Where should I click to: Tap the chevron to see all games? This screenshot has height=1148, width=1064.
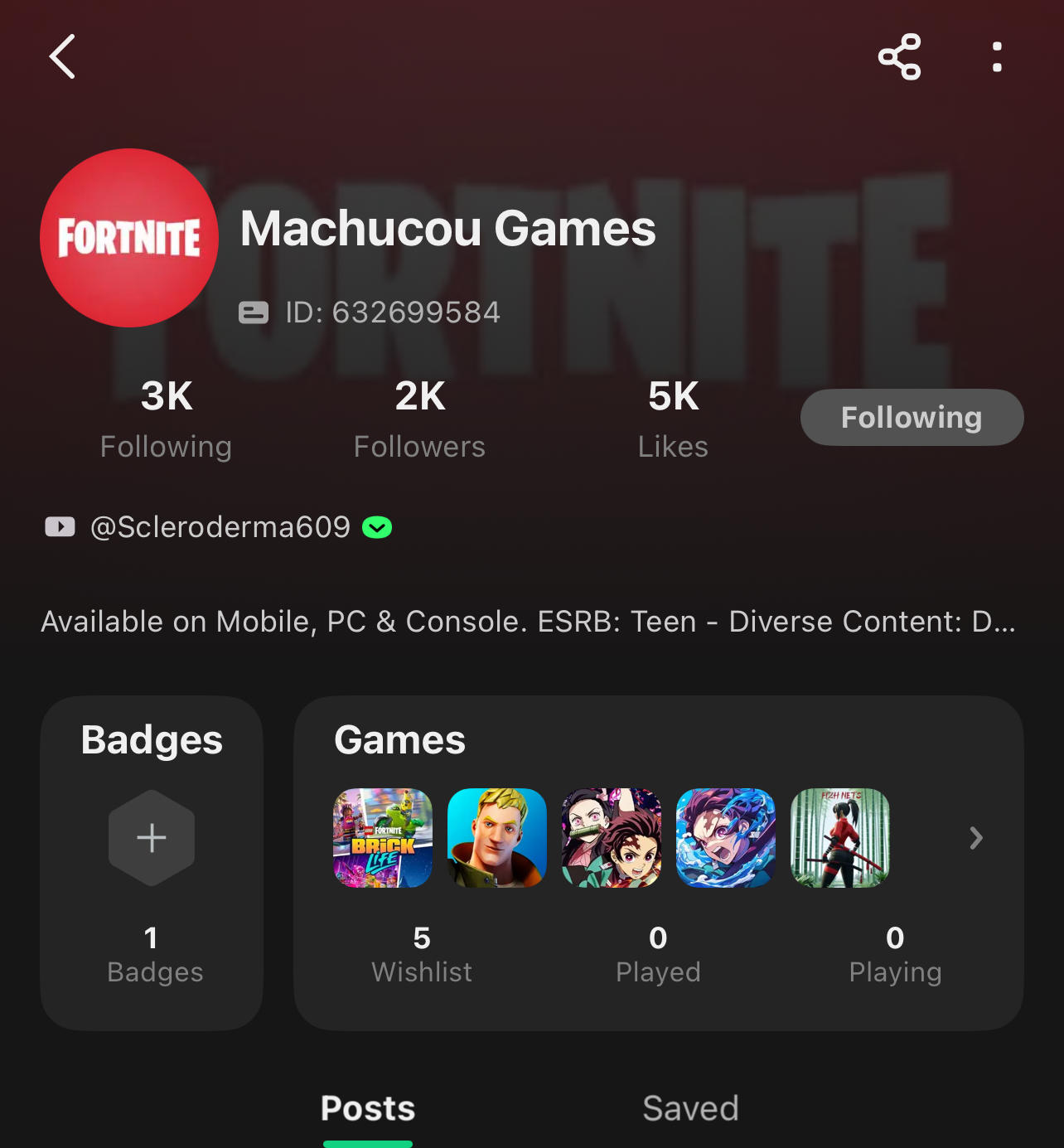point(976,838)
